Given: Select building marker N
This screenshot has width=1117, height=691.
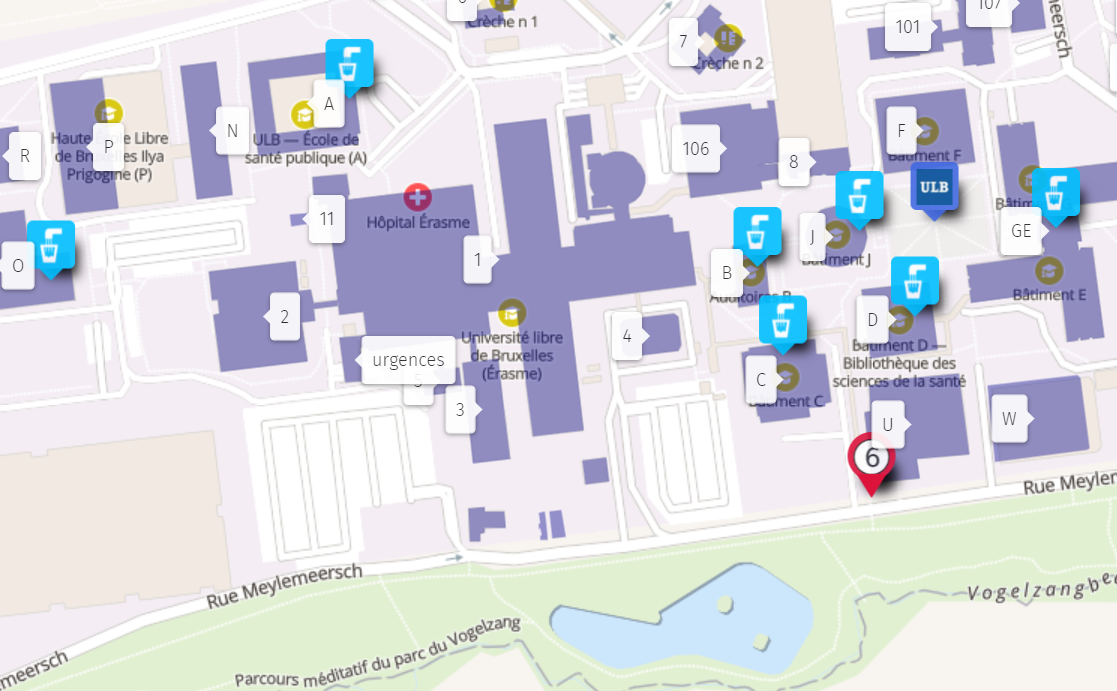Looking at the screenshot, I should 232,131.
